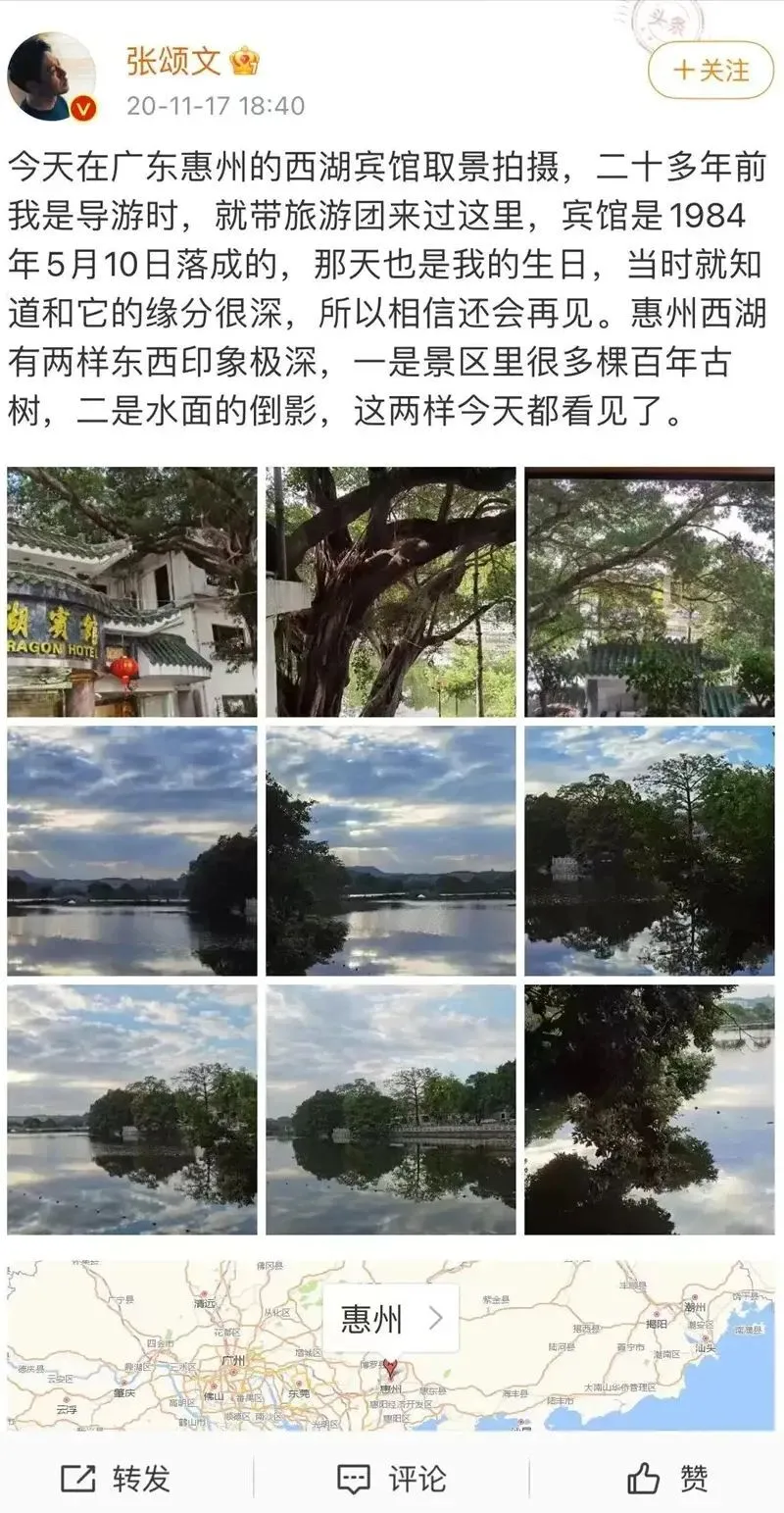View the hanging branches photo bottom-right

click(649, 1109)
